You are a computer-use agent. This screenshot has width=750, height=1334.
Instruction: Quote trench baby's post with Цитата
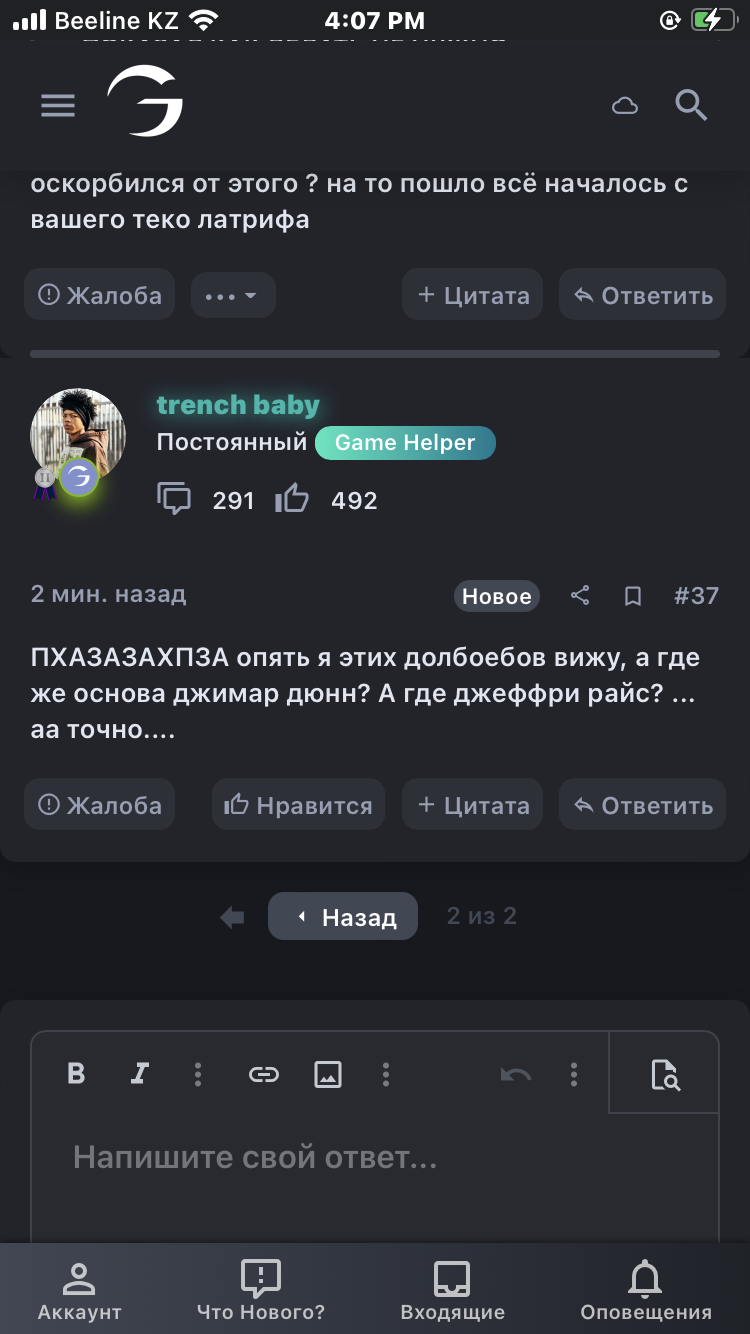(x=472, y=805)
